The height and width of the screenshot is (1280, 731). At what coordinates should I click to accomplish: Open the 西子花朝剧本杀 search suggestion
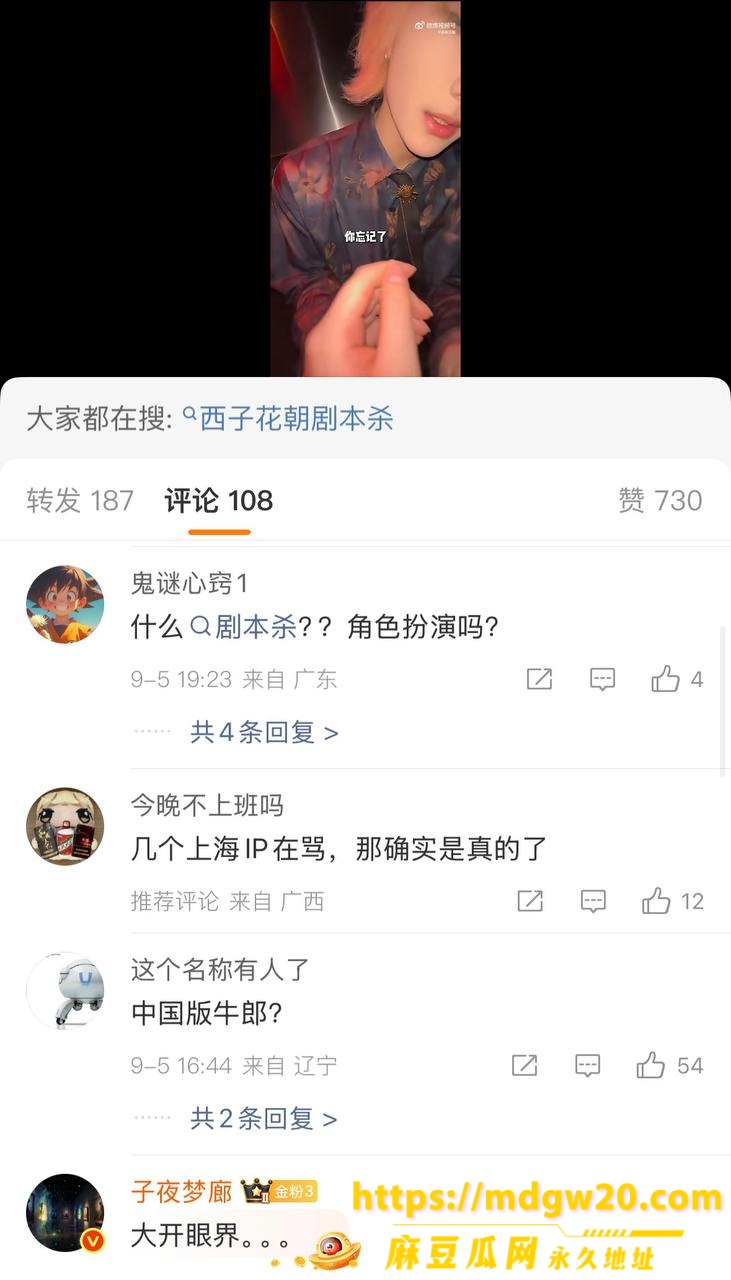click(288, 418)
